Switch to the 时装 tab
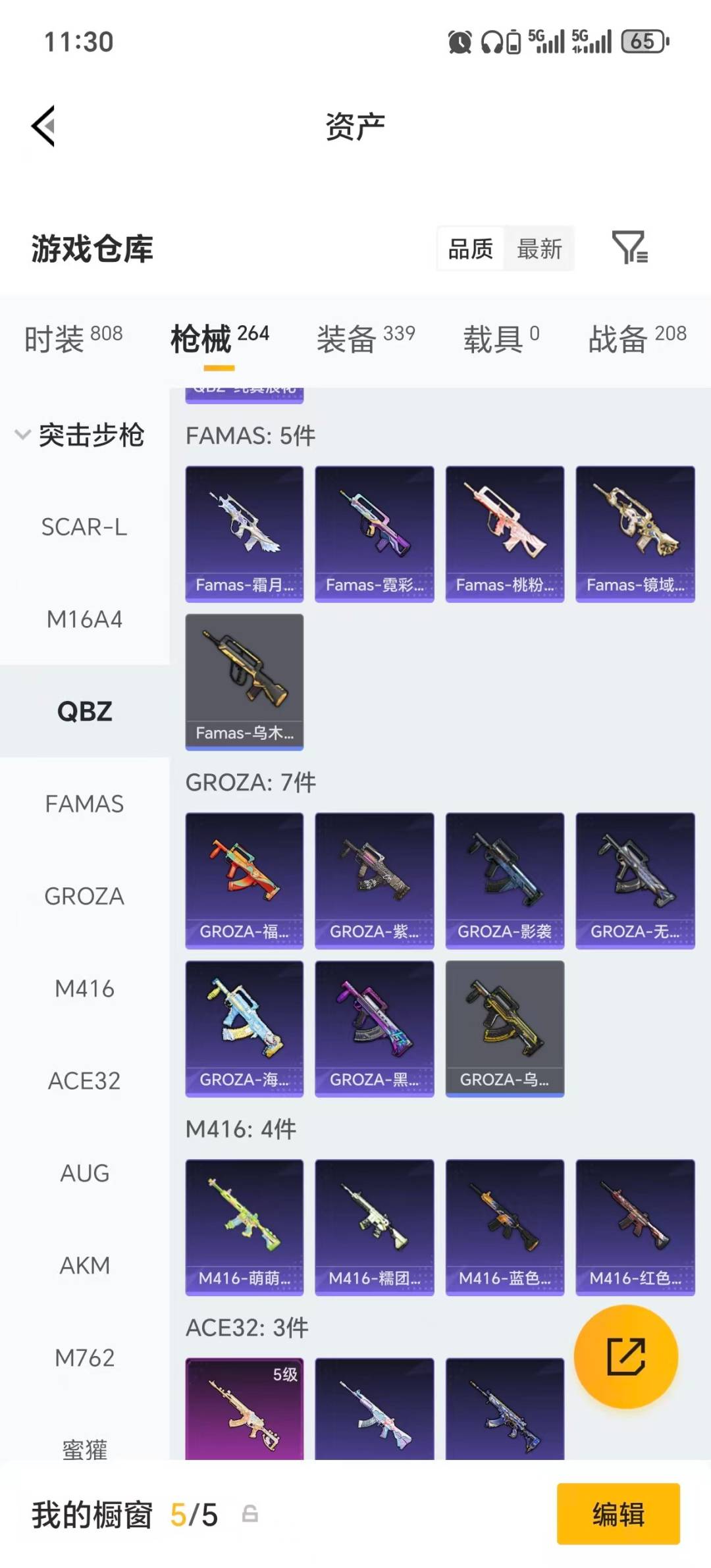The width and height of the screenshot is (711, 1568). coord(73,338)
